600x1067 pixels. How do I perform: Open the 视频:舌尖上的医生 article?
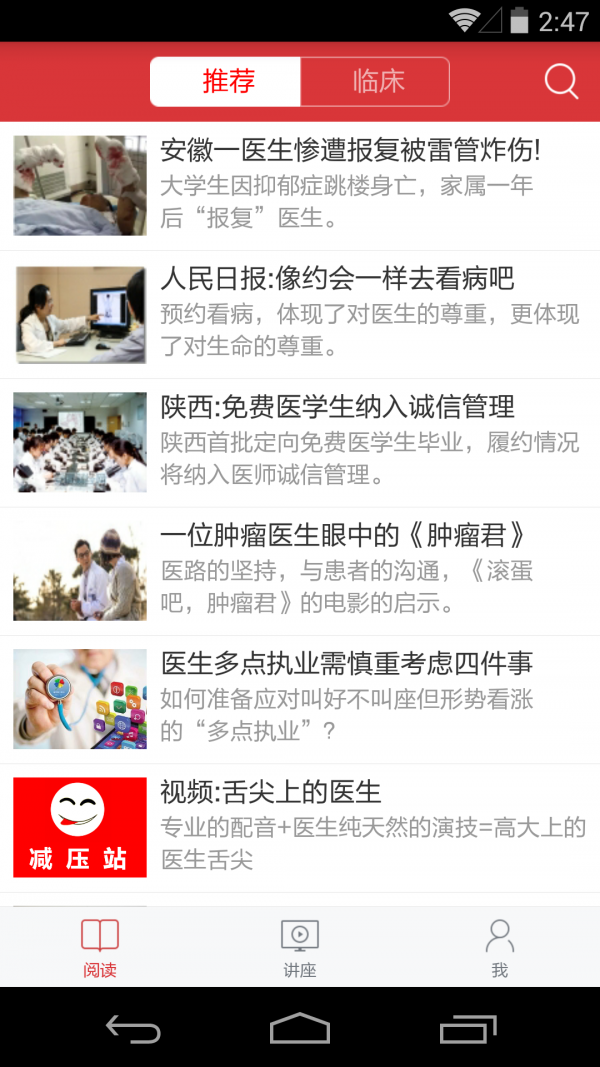click(271, 792)
